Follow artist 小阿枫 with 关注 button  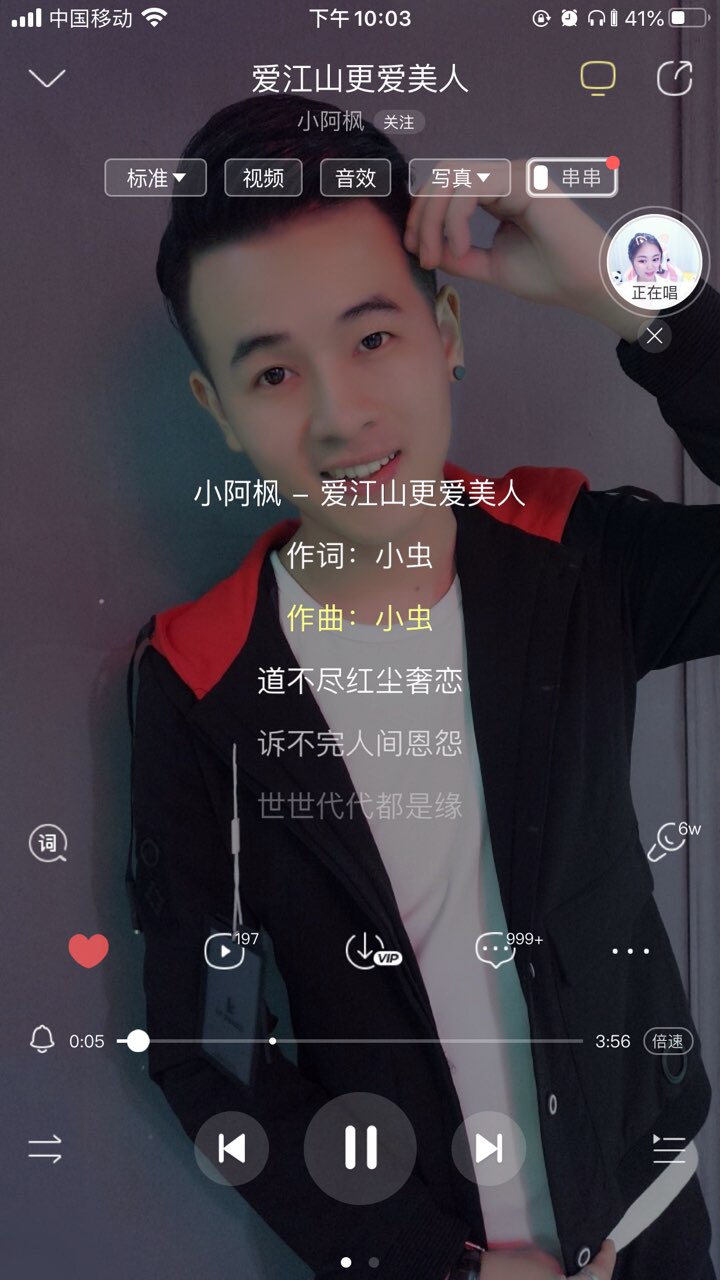(x=399, y=122)
